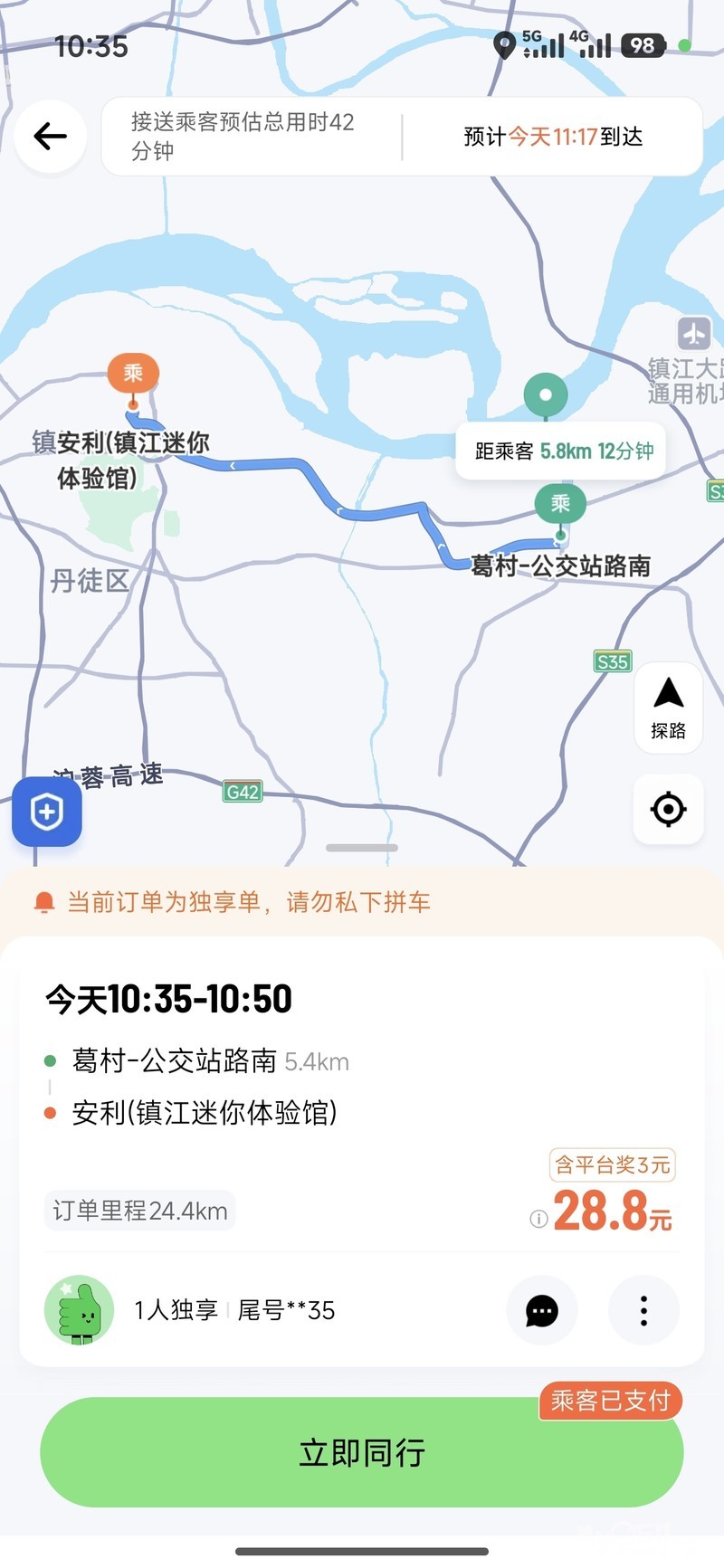Tap the passenger's green thumbs-up avatar
This screenshot has height=1568, width=724.
(x=80, y=1310)
